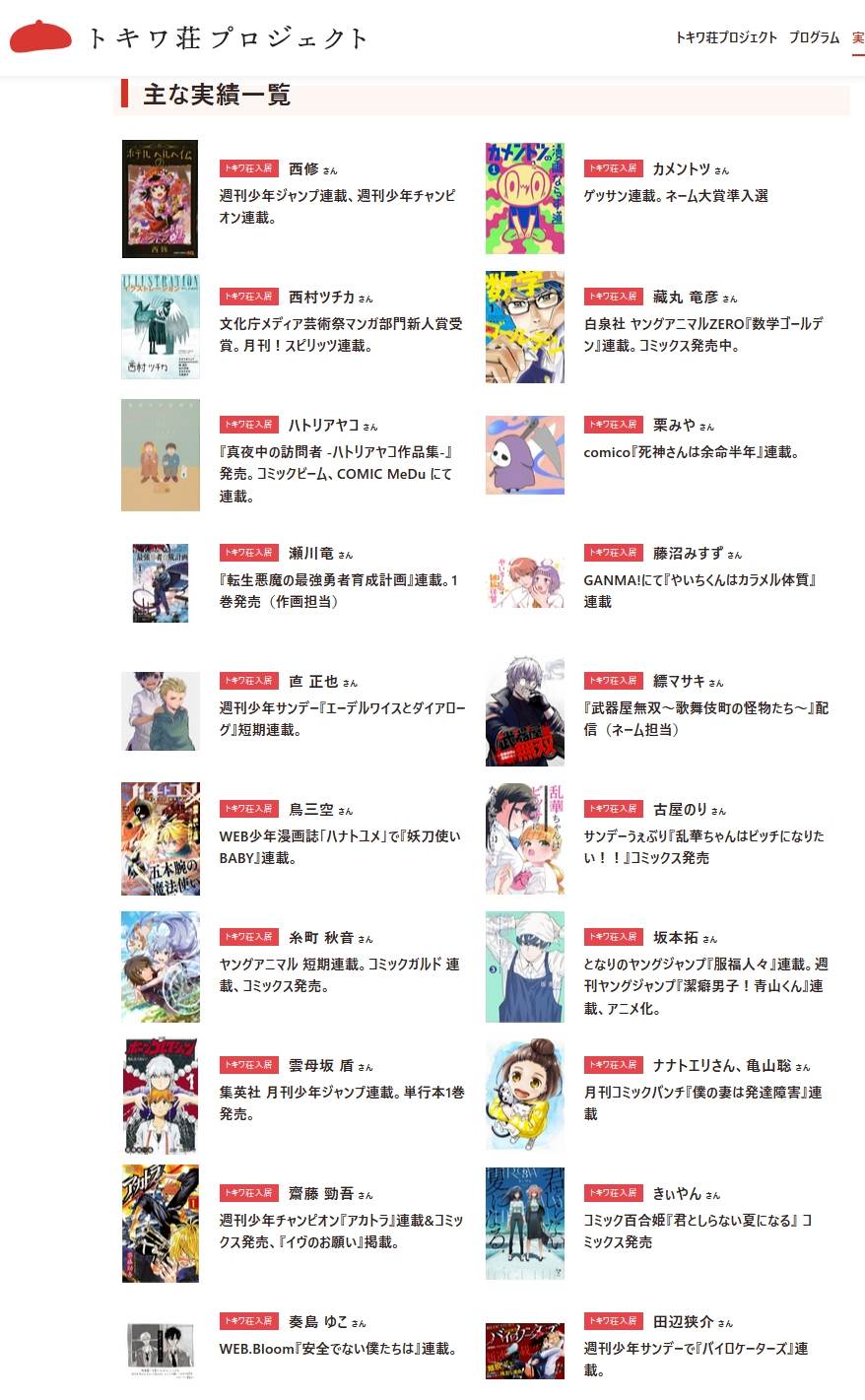Open 齋藤勁吾's アカトラ cover
This screenshot has width=865, height=1400.
point(160,1224)
